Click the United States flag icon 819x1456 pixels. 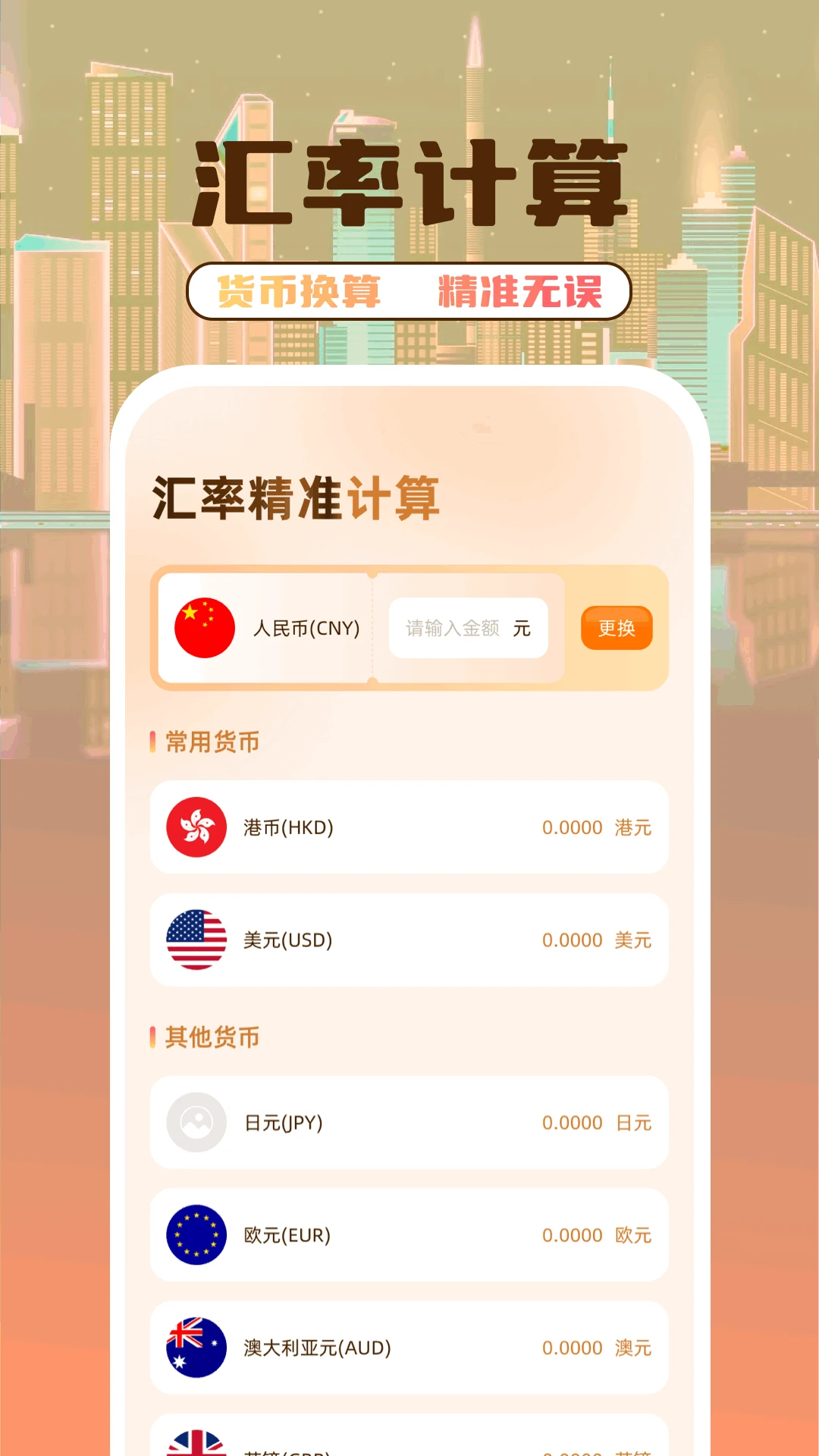point(196,940)
